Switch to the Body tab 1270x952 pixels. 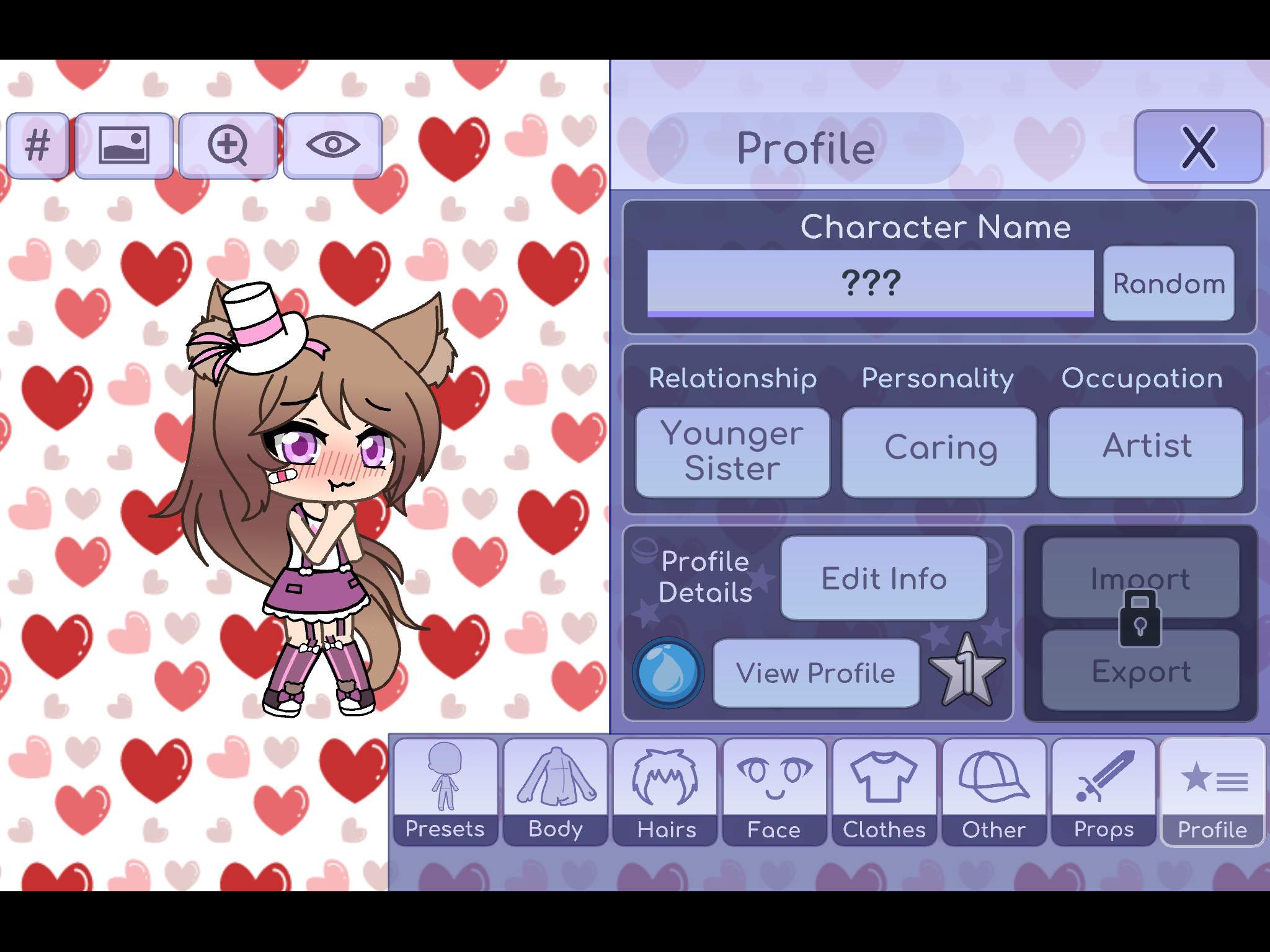(x=555, y=792)
